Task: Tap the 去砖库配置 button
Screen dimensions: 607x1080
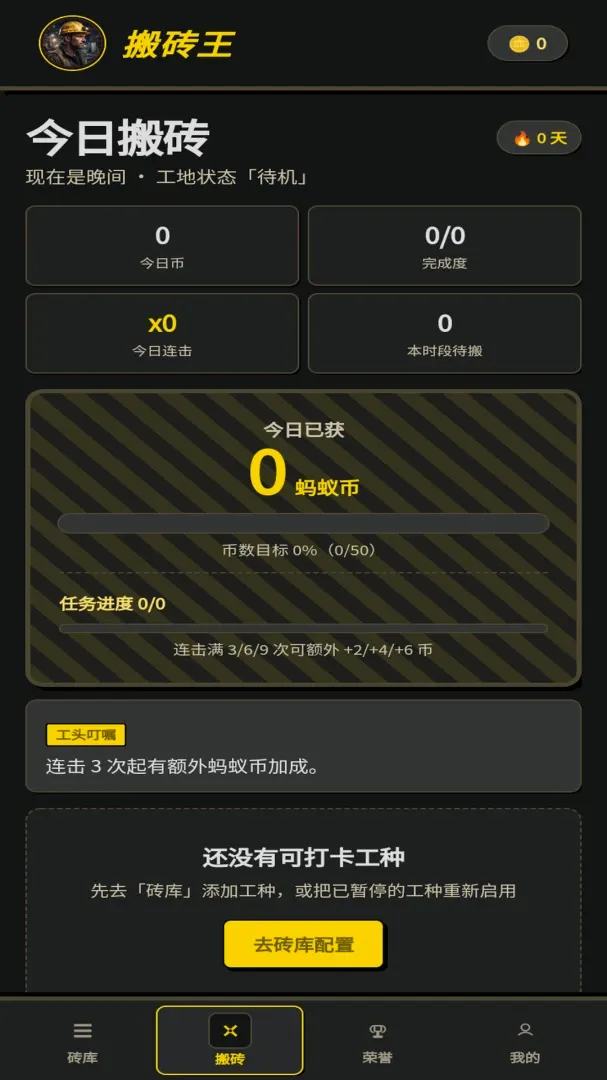Action: click(x=303, y=944)
